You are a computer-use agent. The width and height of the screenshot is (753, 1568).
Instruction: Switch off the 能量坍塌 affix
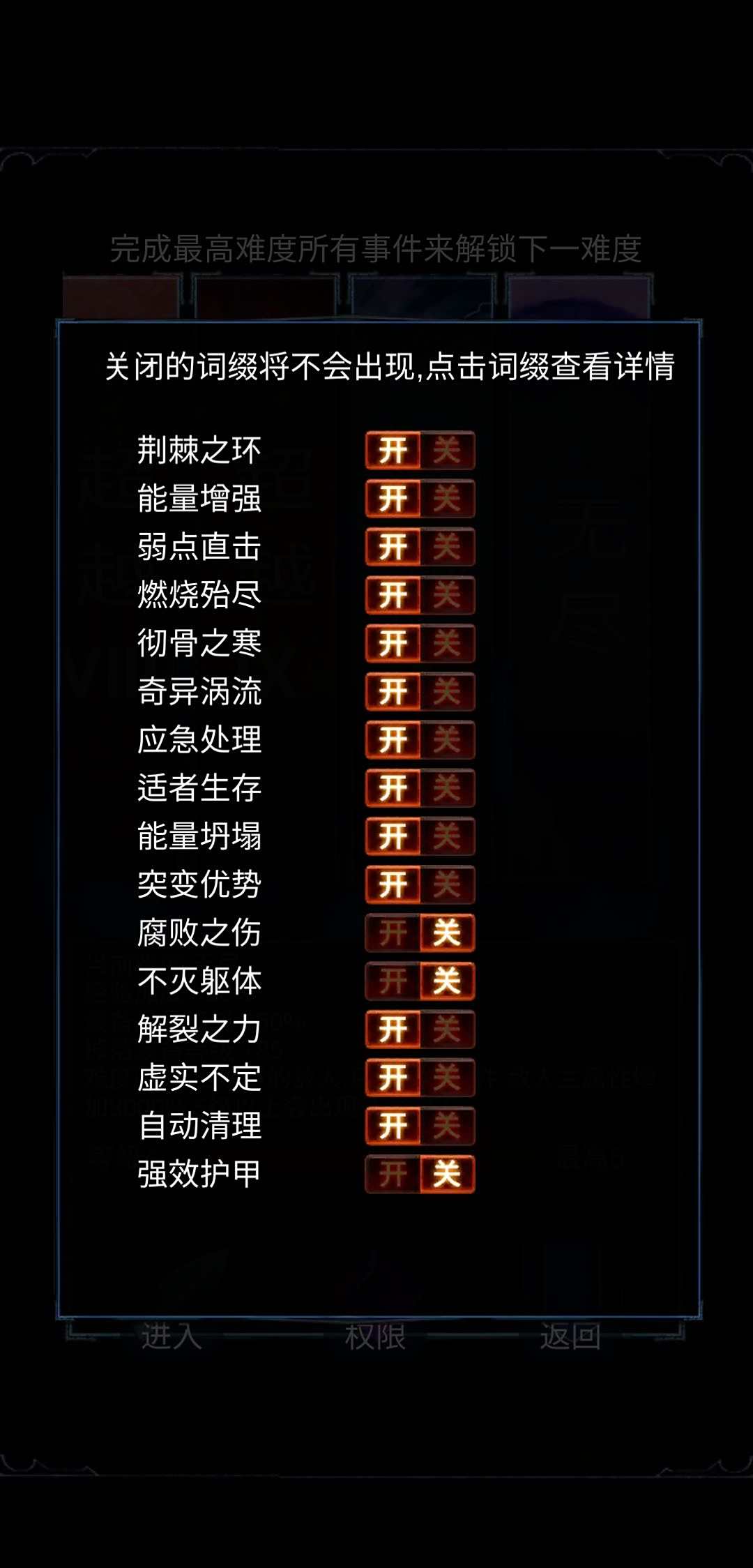[446, 836]
